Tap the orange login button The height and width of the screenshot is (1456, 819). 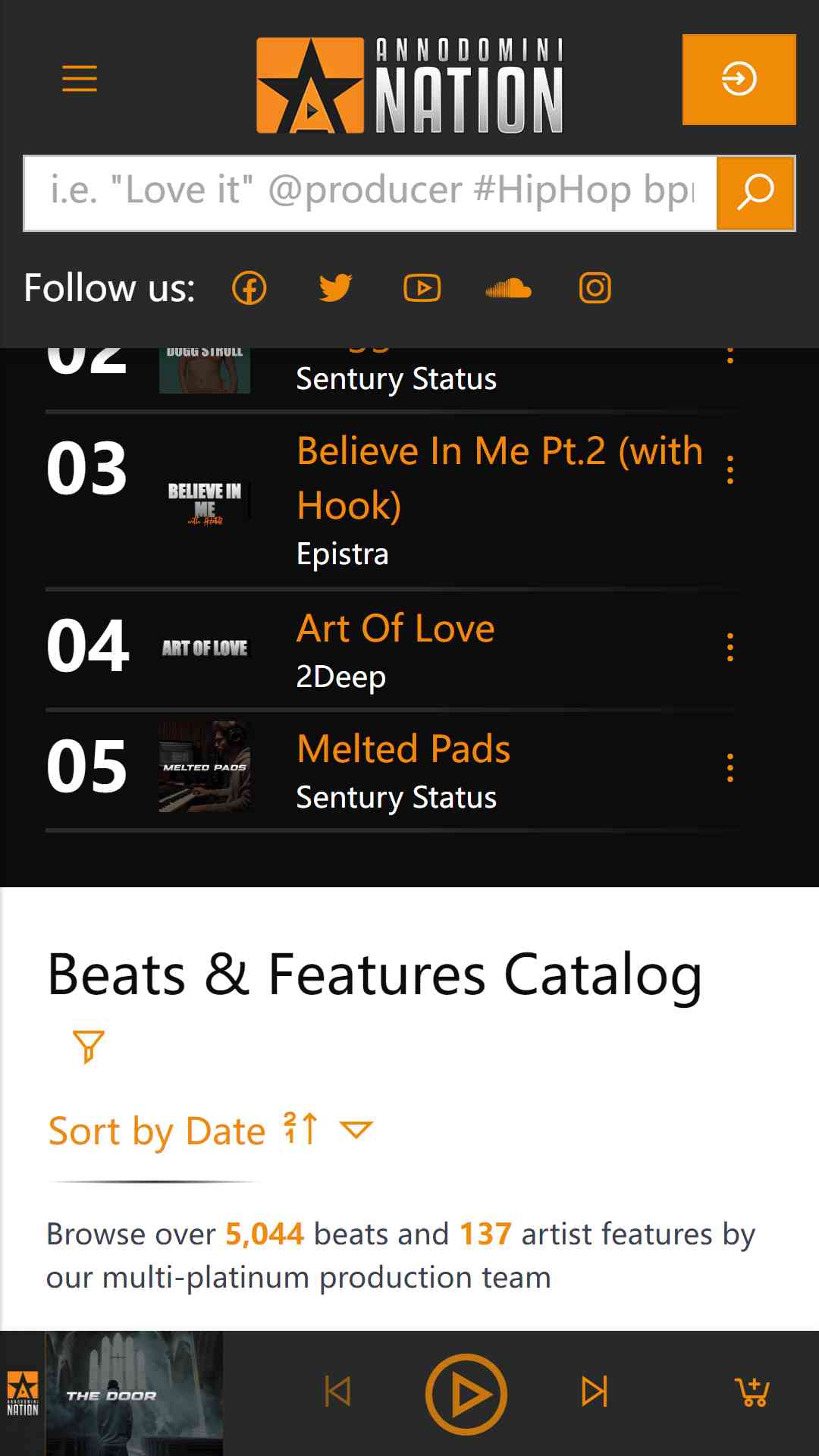click(x=739, y=79)
